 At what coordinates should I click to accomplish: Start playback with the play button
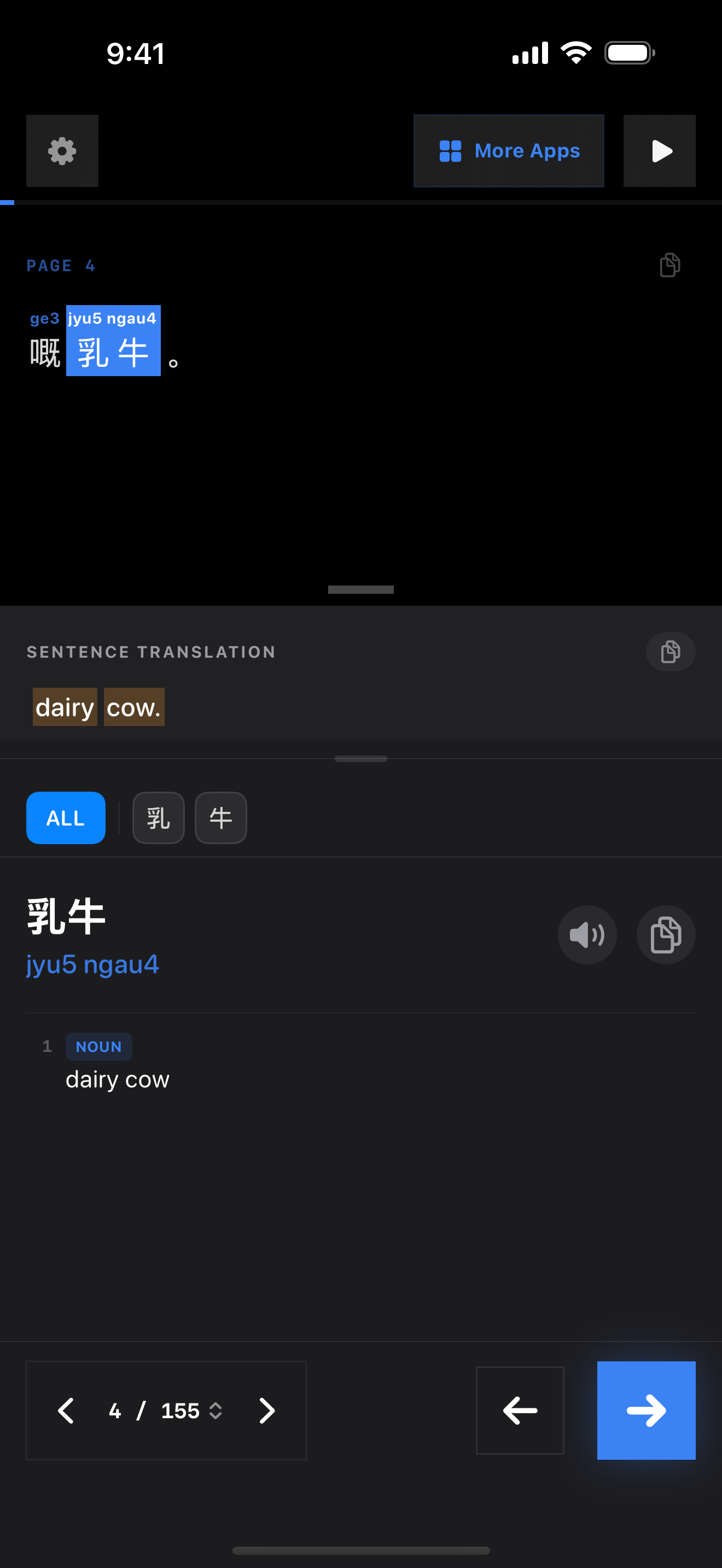pos(659,151)
